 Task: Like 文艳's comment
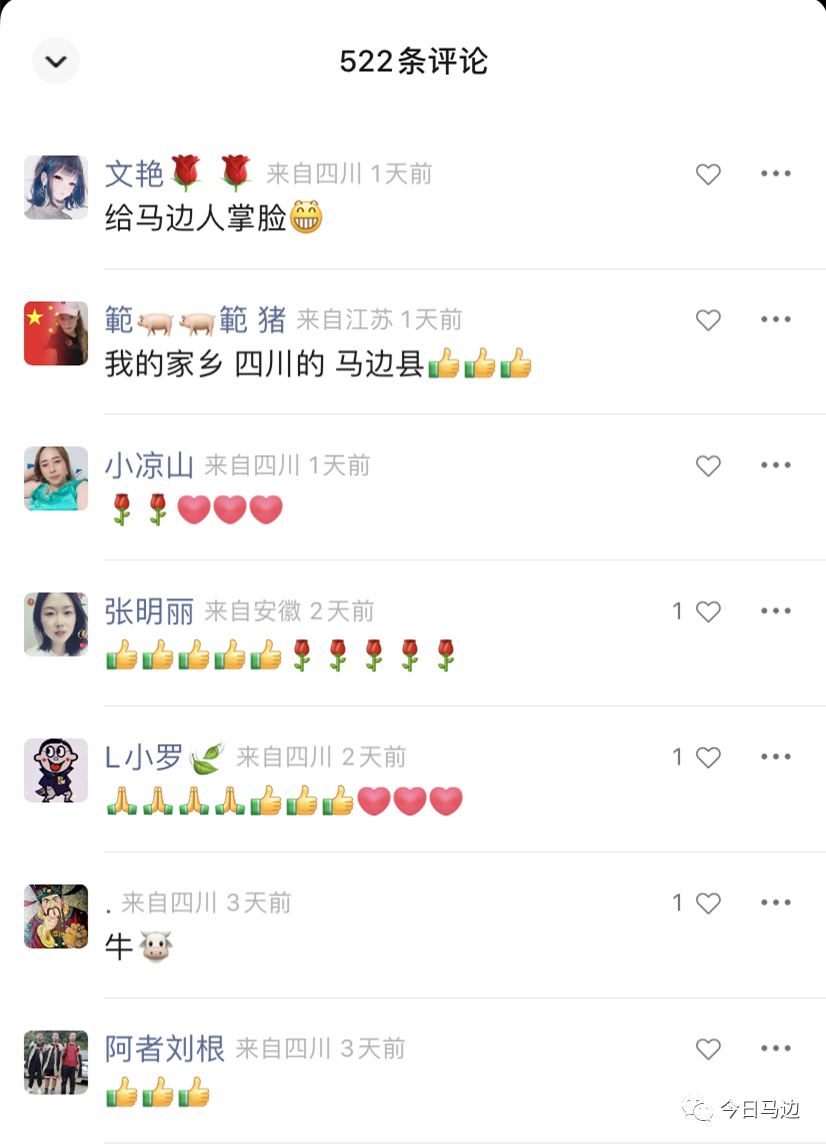point(708,174)
